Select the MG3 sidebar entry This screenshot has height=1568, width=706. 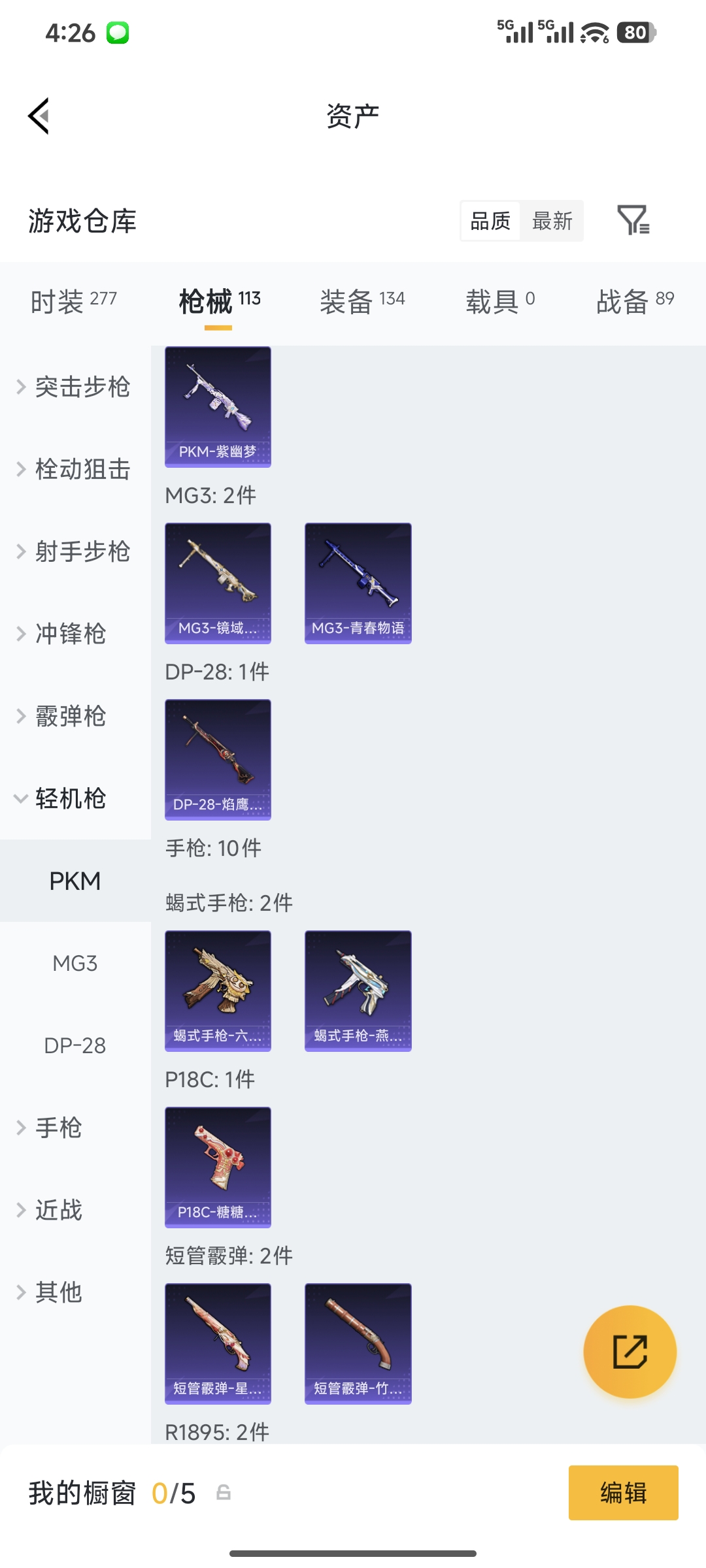pos(74,963)
